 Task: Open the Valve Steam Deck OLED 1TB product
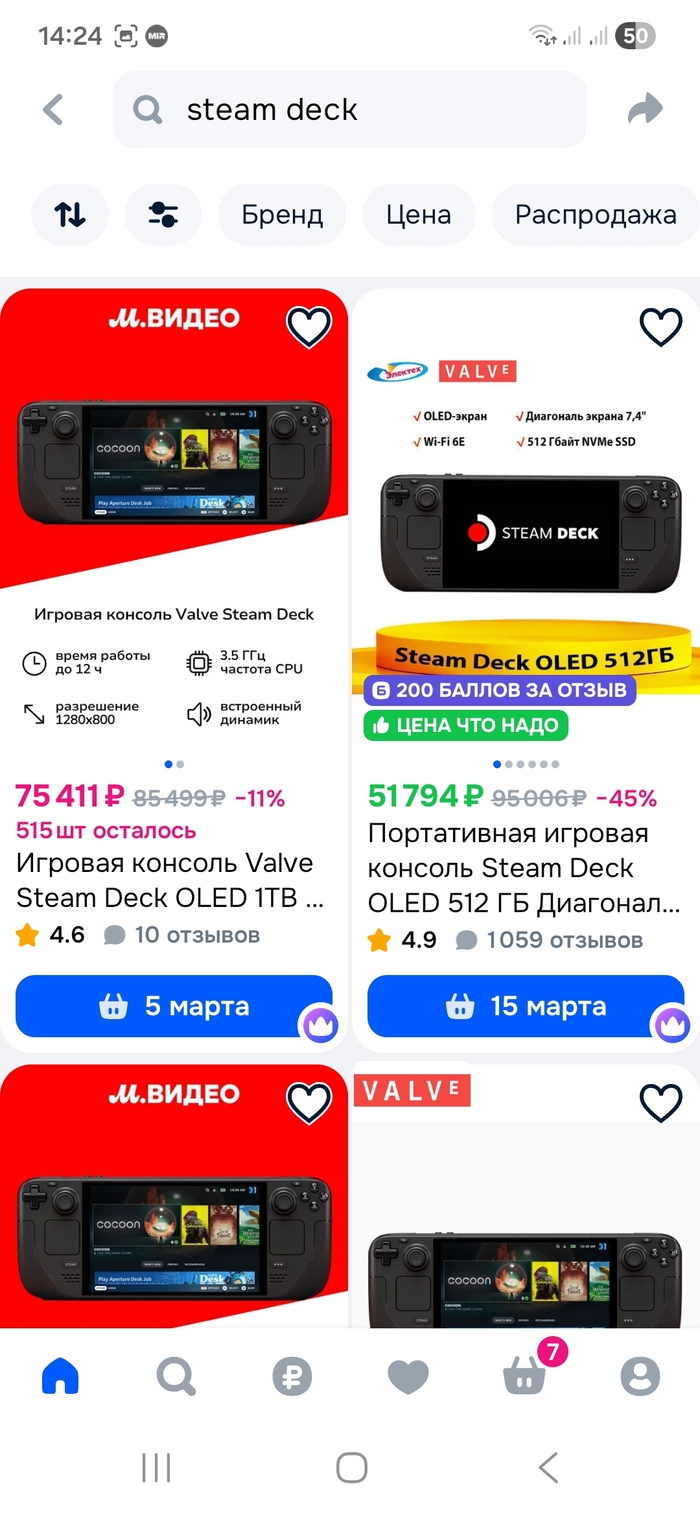(170, 880)
